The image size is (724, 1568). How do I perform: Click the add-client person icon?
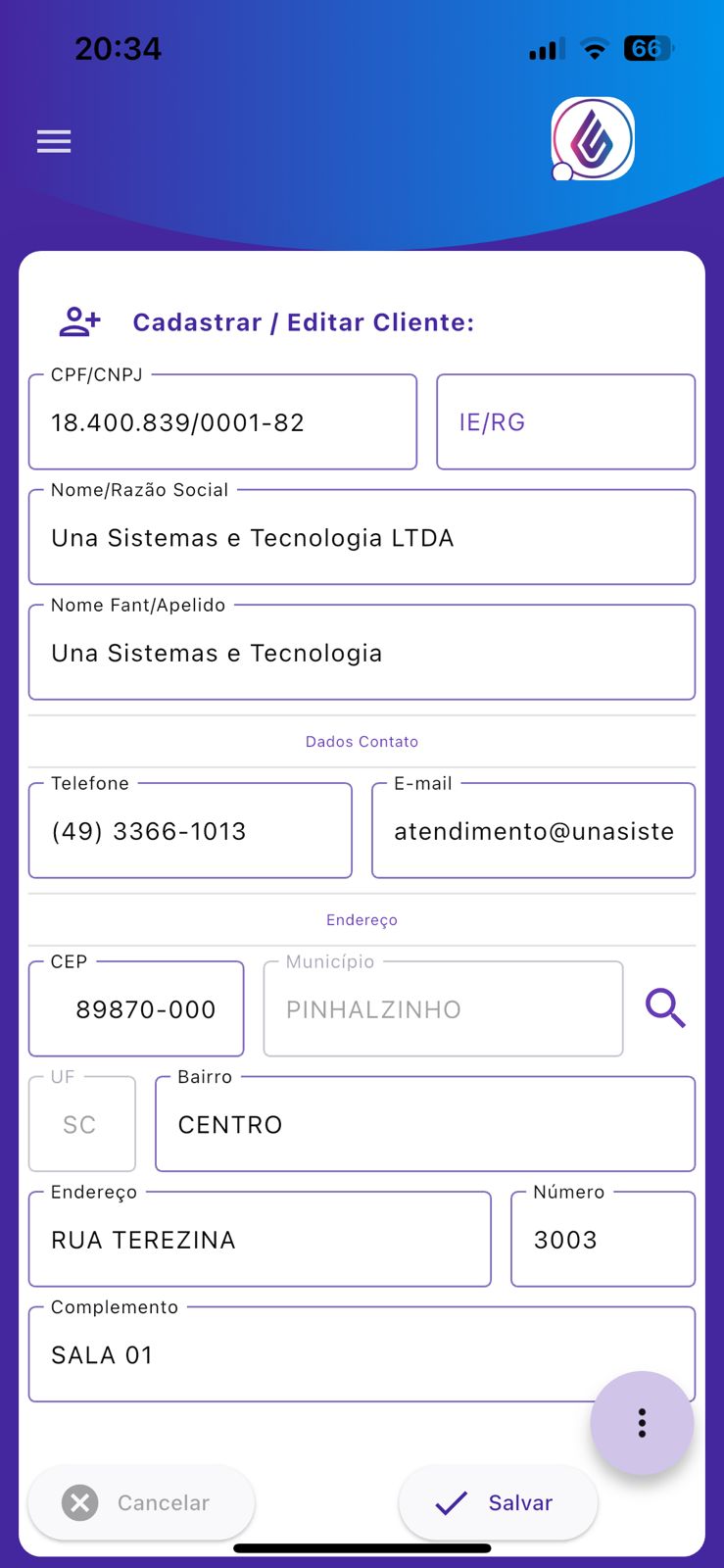pyautogui.click(x=79, y=320)
